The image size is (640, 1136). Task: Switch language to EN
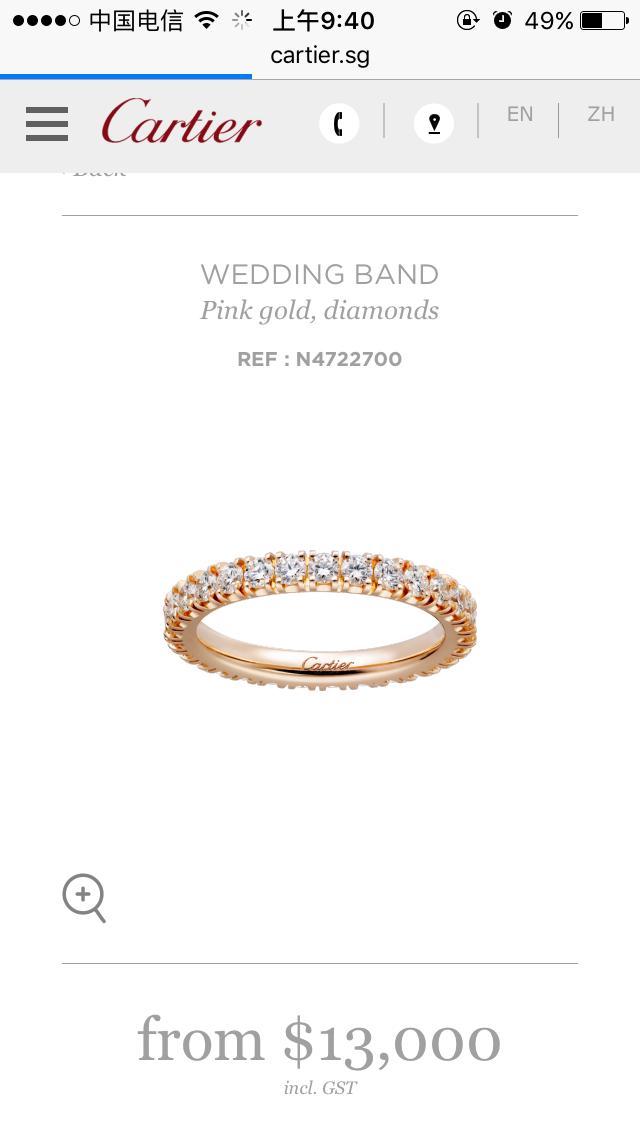tap(520, 114)
